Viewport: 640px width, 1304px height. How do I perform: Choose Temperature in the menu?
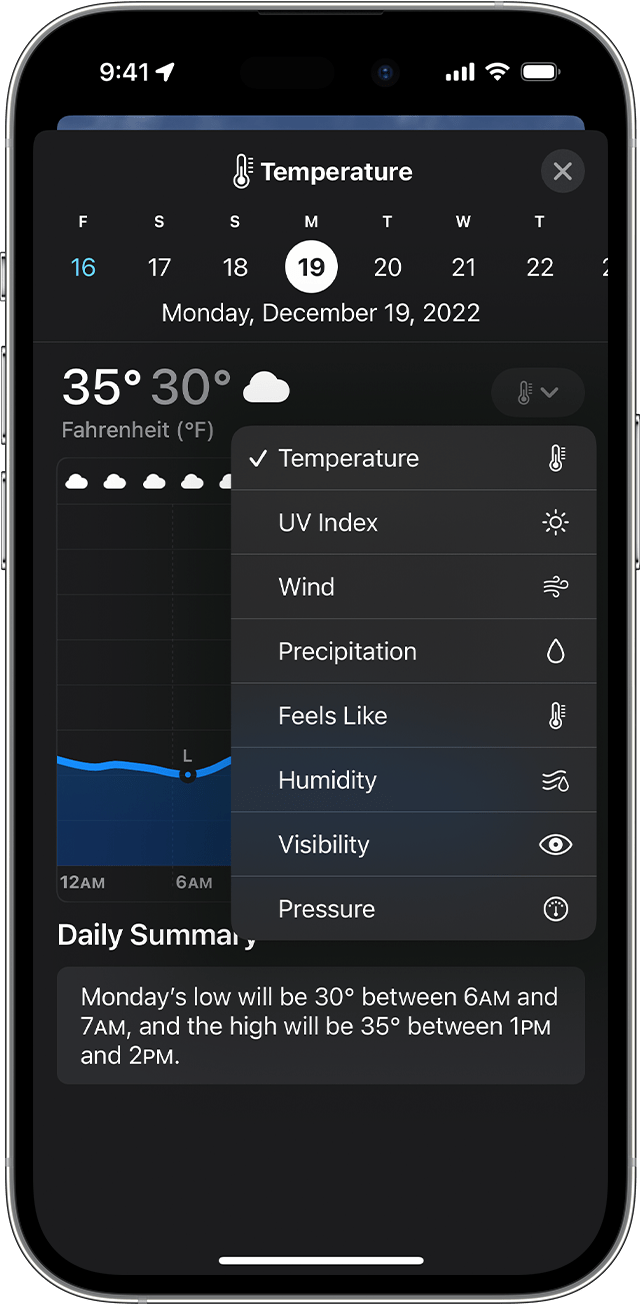(x=413, y=459)
